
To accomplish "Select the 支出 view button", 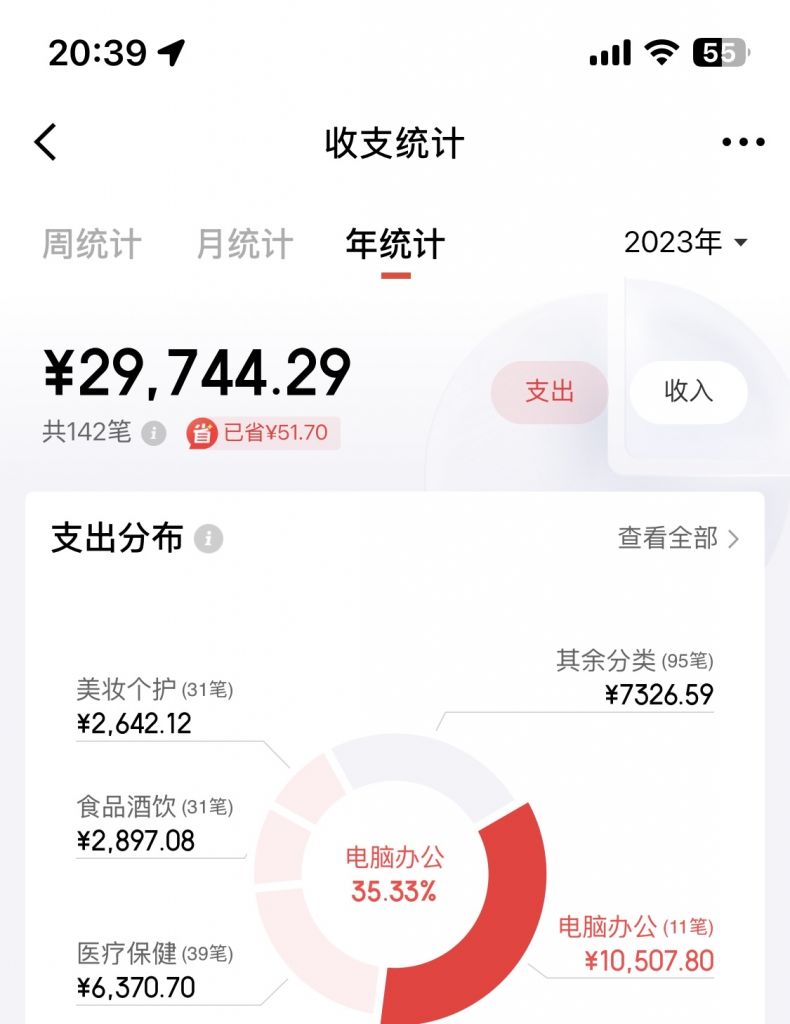I will pos(549,391).
